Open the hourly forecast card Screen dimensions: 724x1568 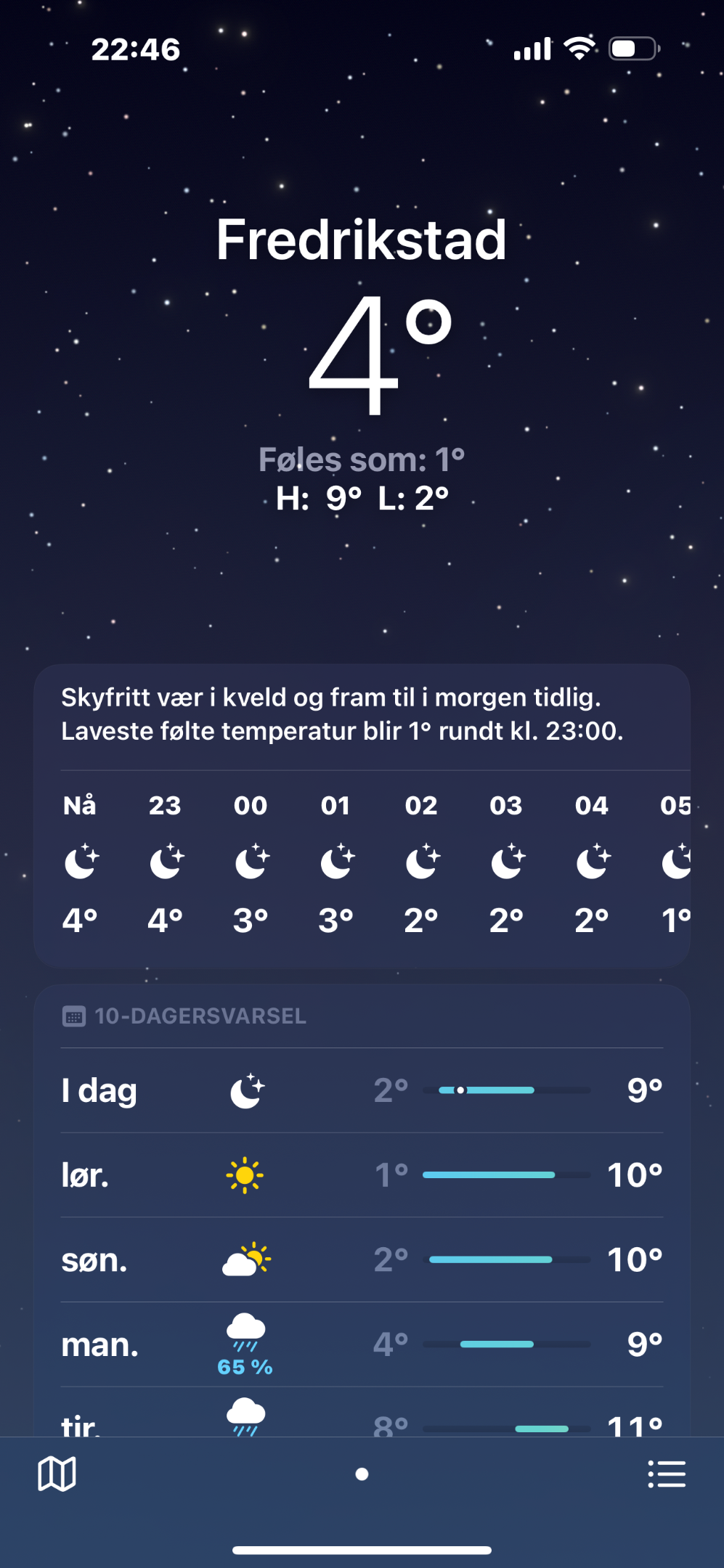pos(362,864)
